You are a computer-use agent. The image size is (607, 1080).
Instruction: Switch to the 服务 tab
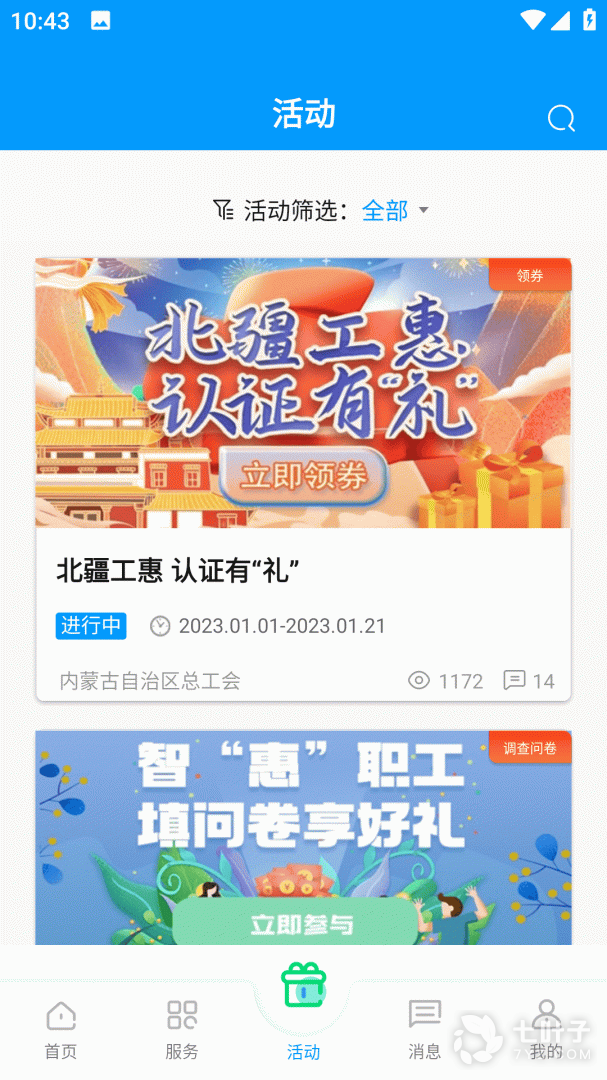coord(182,1030)
